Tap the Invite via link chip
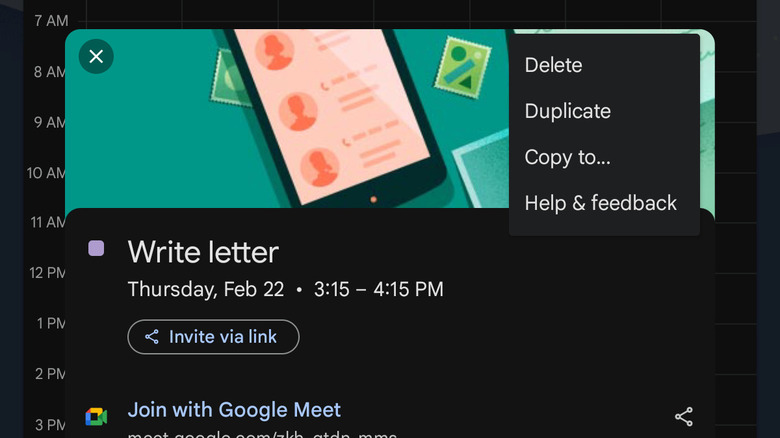The height and width of the screenshot is (438, 780). click(213, 337)
